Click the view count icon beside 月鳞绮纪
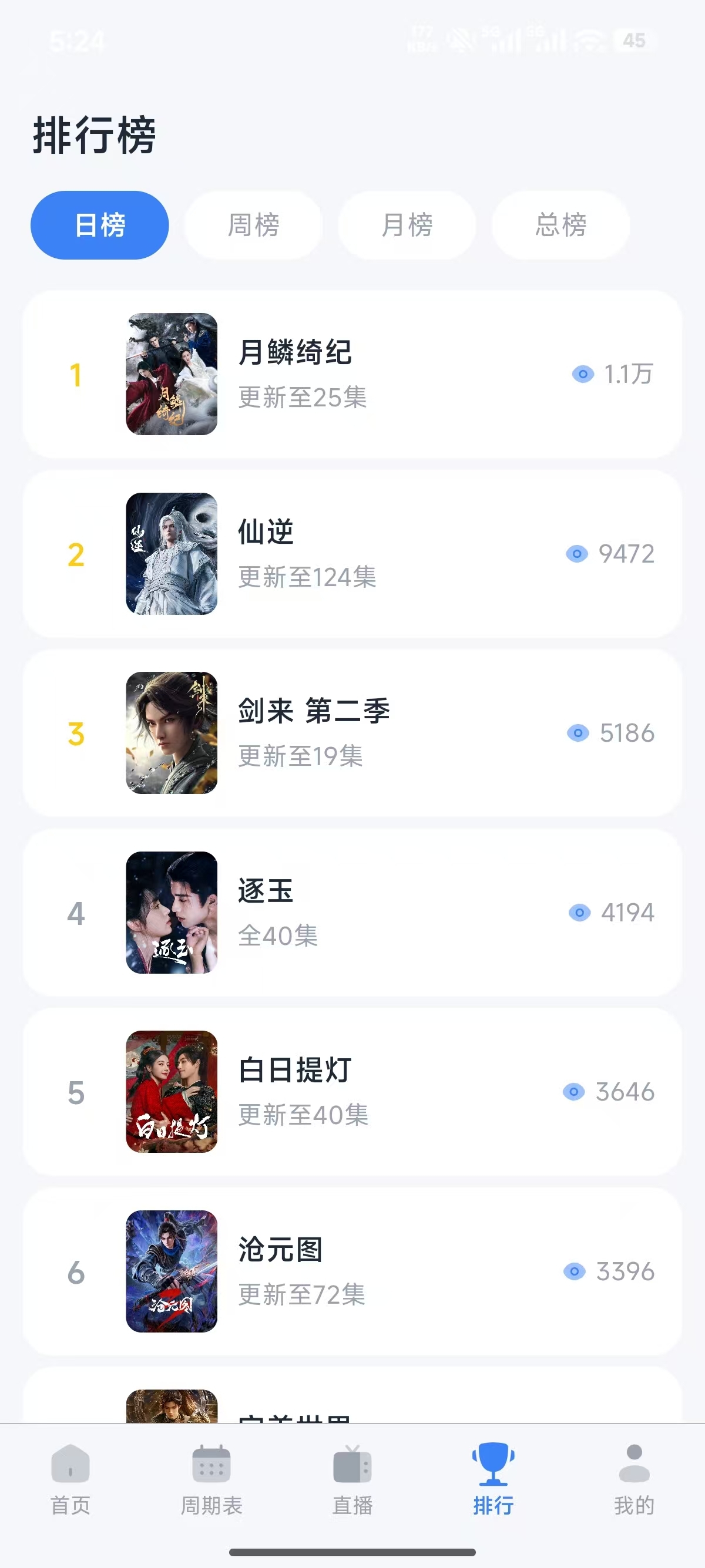This screenshot has width=705, height=1568. pos(583,374)
